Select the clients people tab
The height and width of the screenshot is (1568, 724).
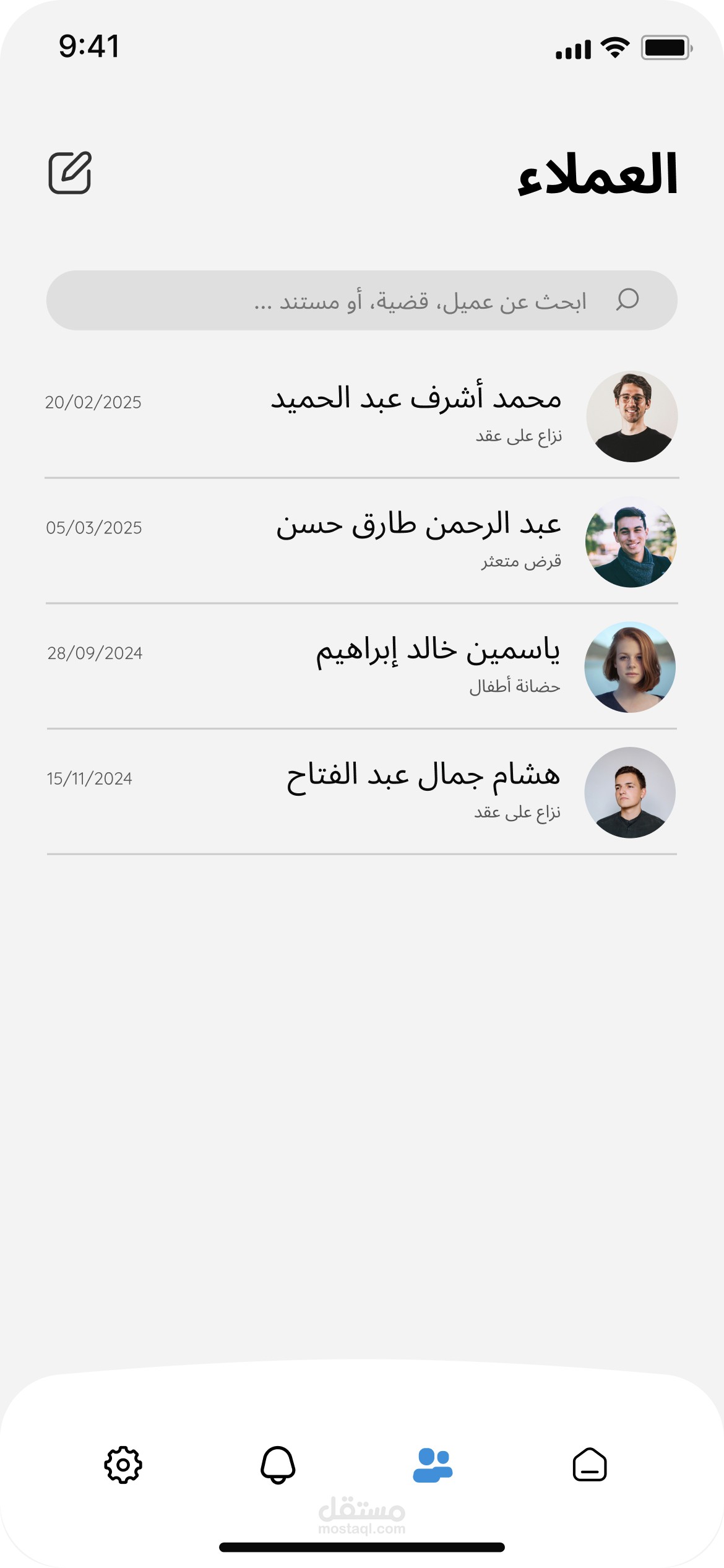433,1465
